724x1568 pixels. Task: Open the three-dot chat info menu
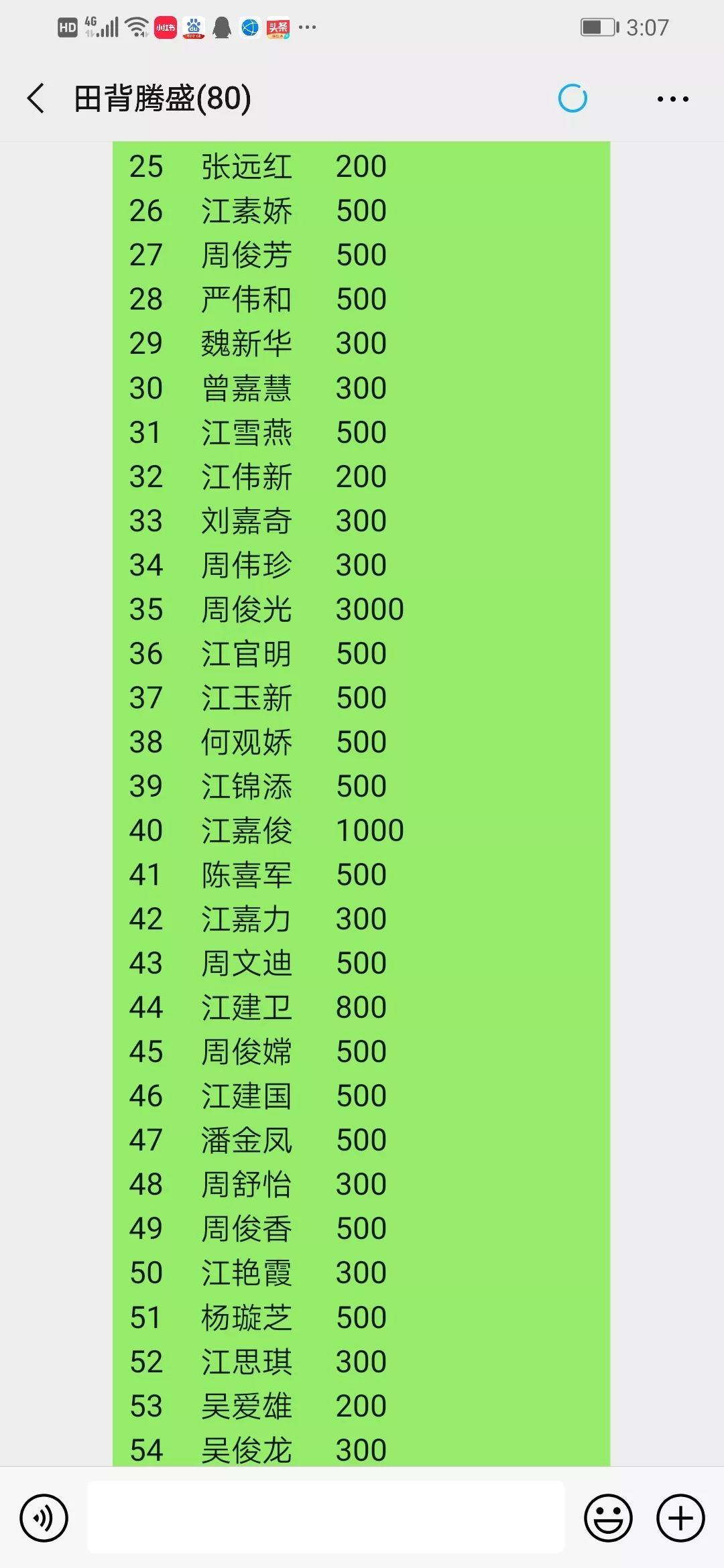click(672, 99)
